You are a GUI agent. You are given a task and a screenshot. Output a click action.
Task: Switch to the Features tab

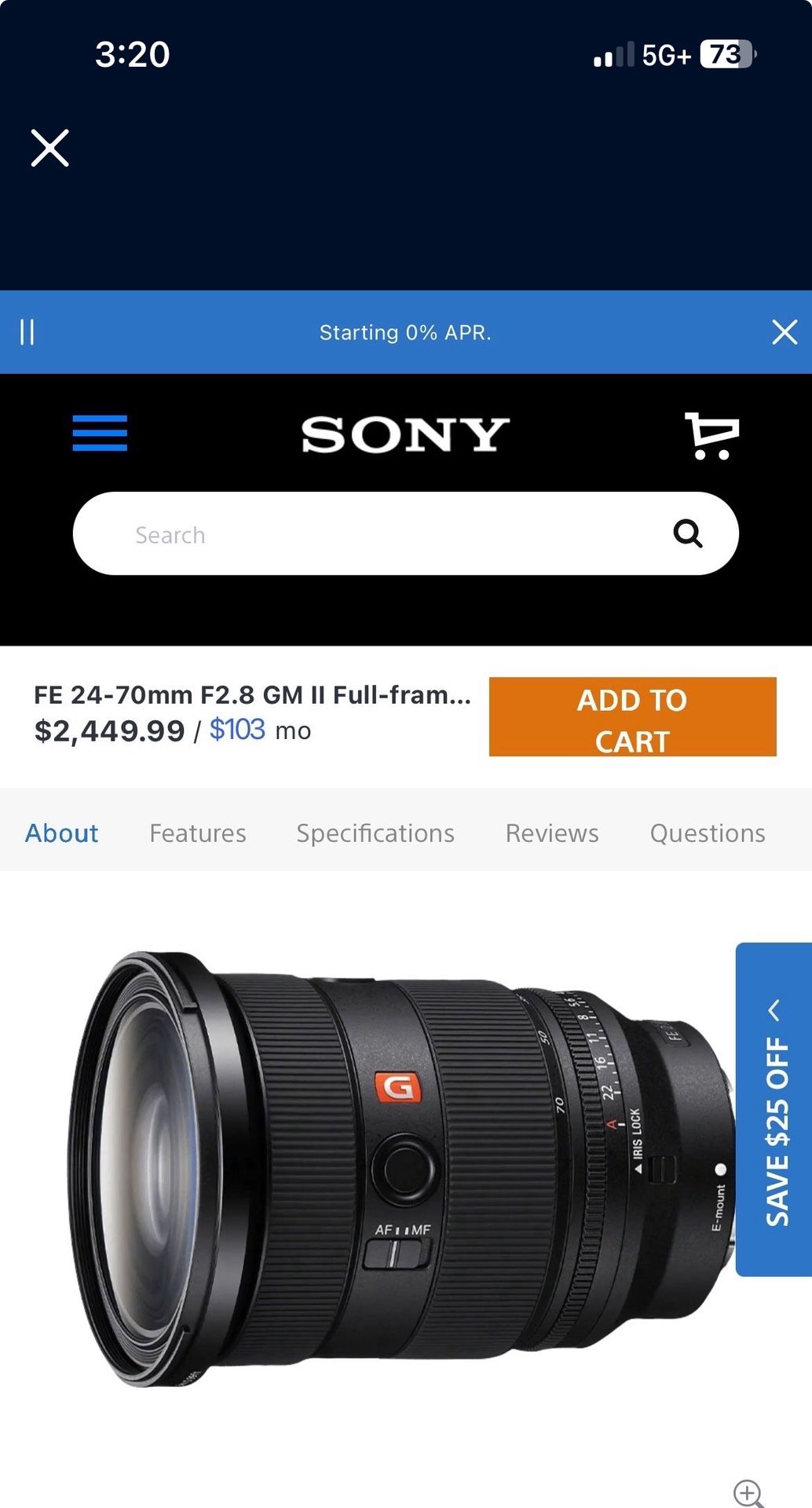click(x=198, y=833)
